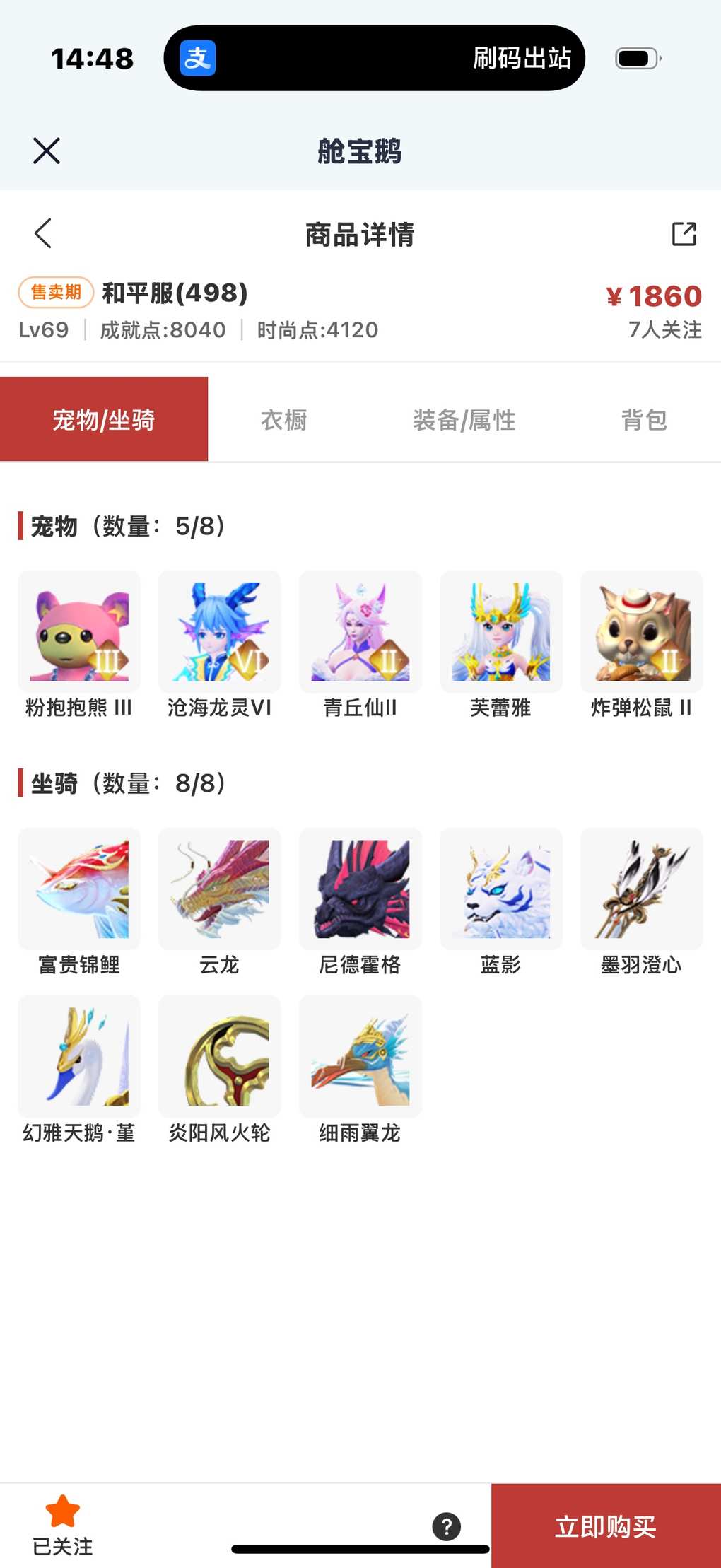Viewport: 721px width, 1568px height.
Task: Go back from 商品详情 page
Action: (x=43, y=233)
